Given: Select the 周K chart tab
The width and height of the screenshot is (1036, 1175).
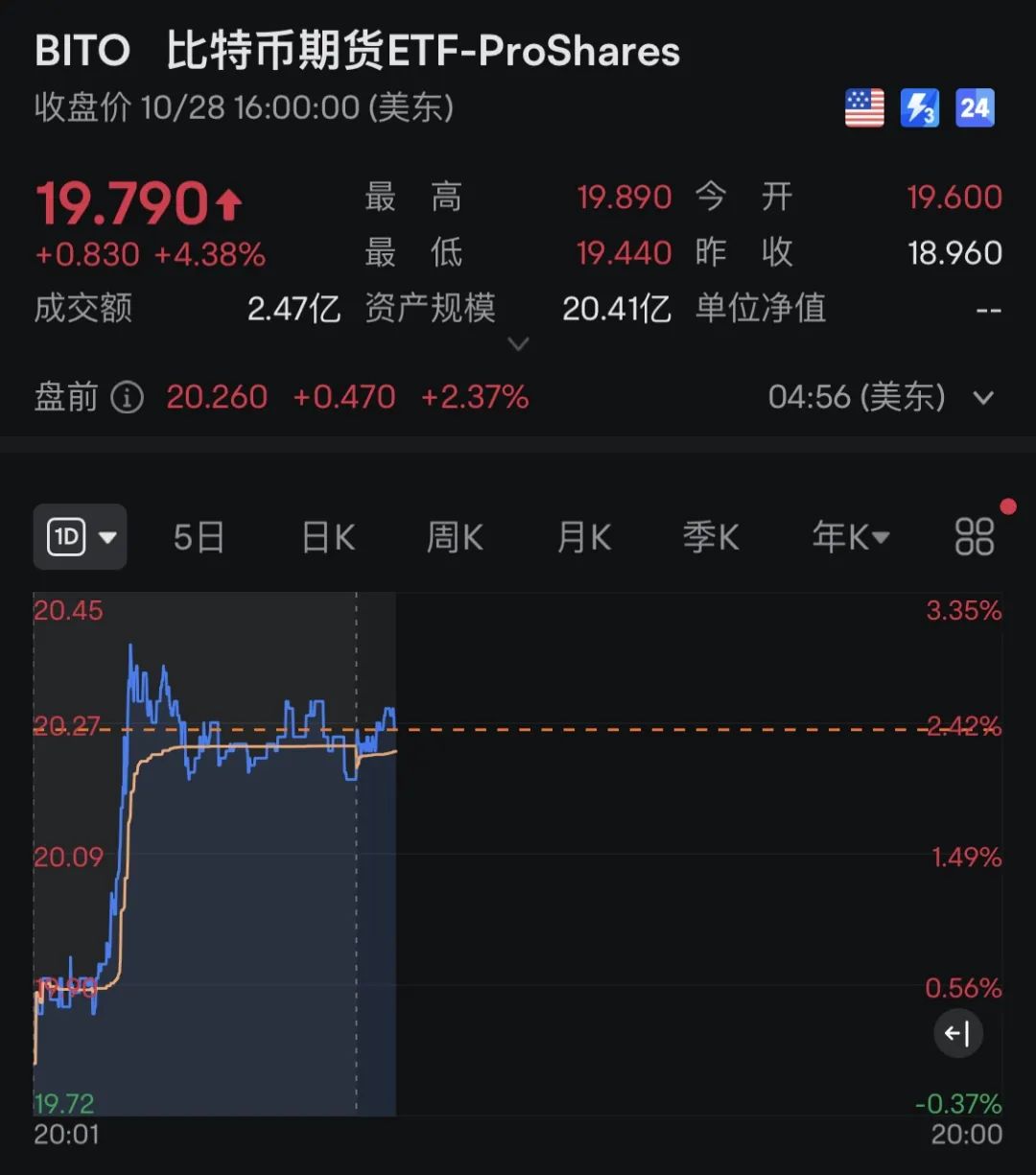Looking at the screenshot, I should (455, 537).
